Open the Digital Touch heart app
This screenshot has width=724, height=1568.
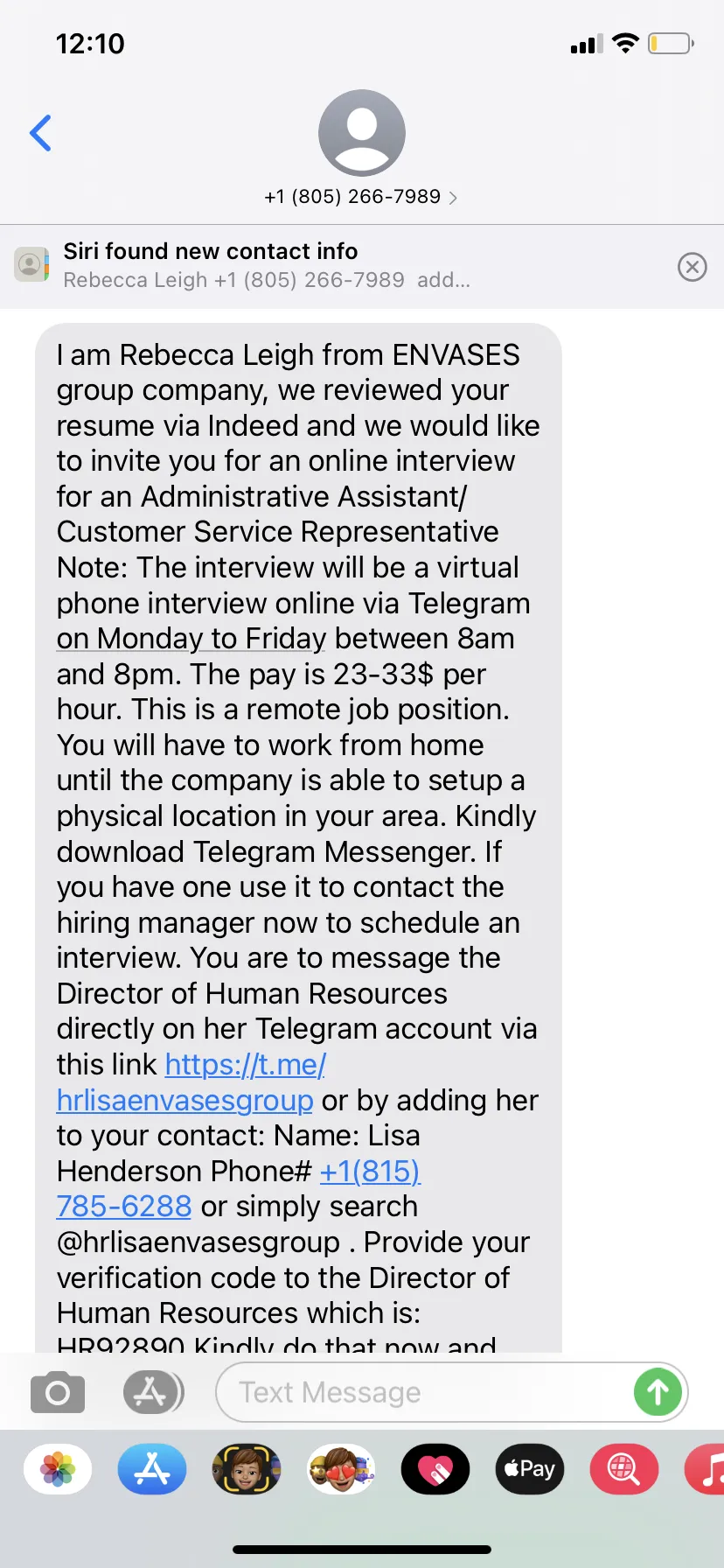[x=435, y=1469]
